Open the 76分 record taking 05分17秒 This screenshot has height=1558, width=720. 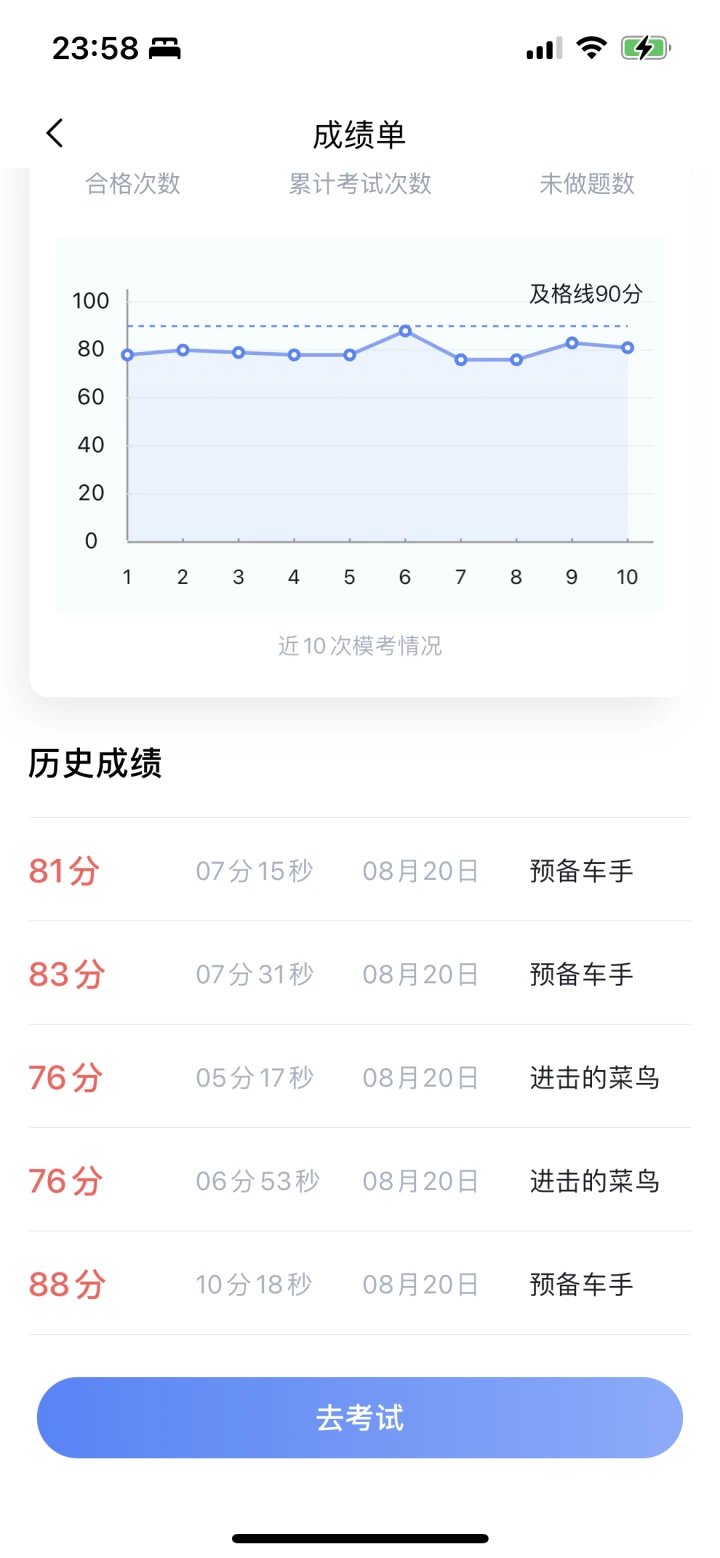click(x=360, y=1077)
